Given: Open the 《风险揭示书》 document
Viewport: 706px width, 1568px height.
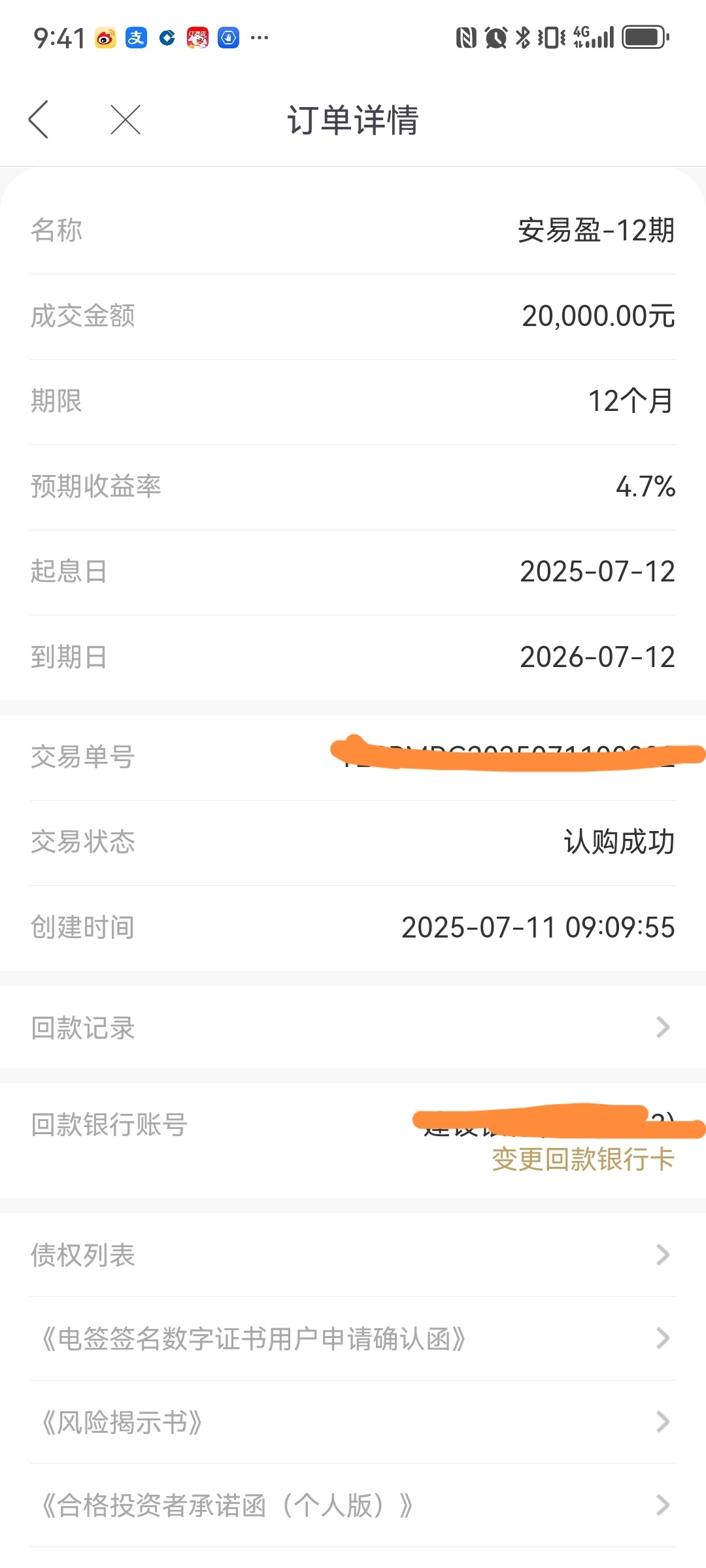Looking at the screenshot, I should click(353, 1422).
